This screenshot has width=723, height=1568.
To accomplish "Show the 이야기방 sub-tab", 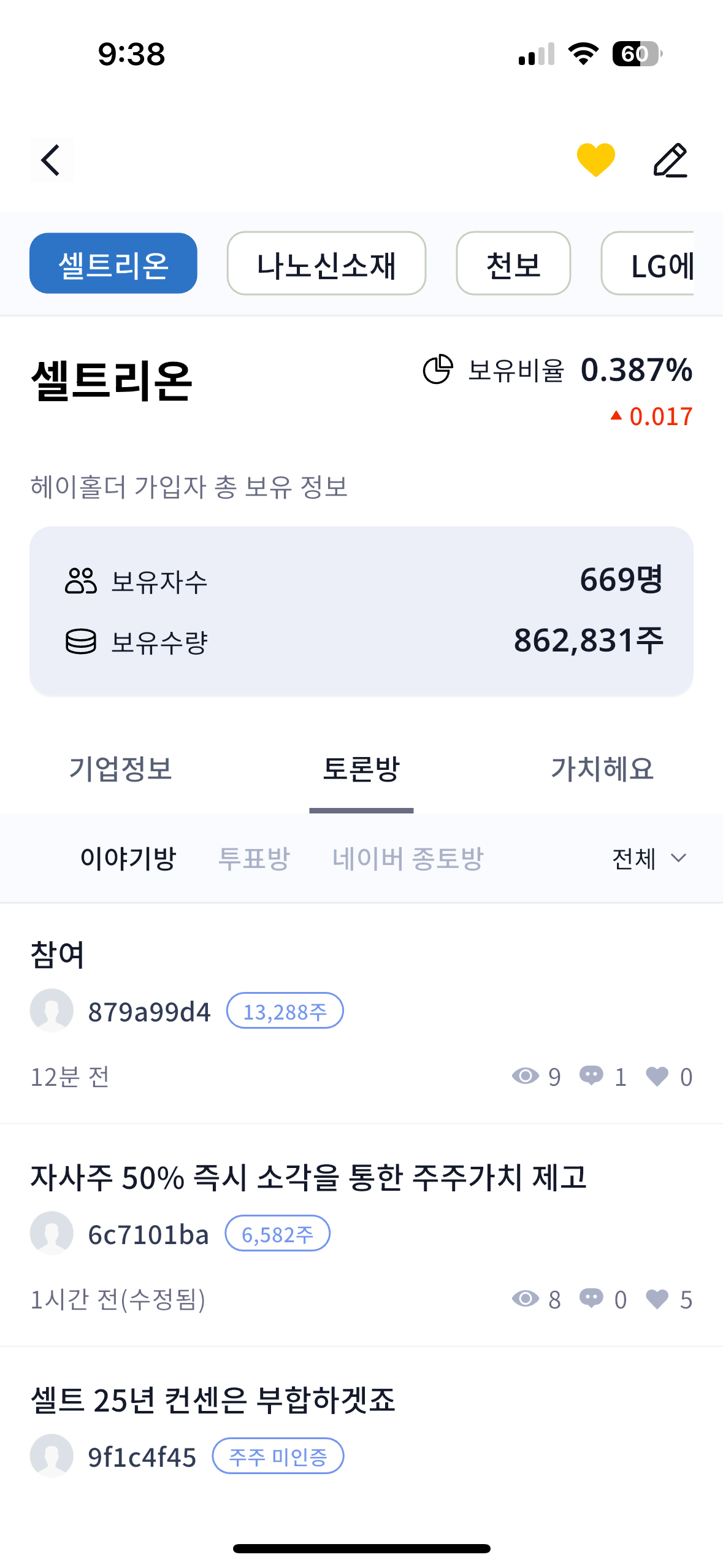I will (x=128, y=858).
